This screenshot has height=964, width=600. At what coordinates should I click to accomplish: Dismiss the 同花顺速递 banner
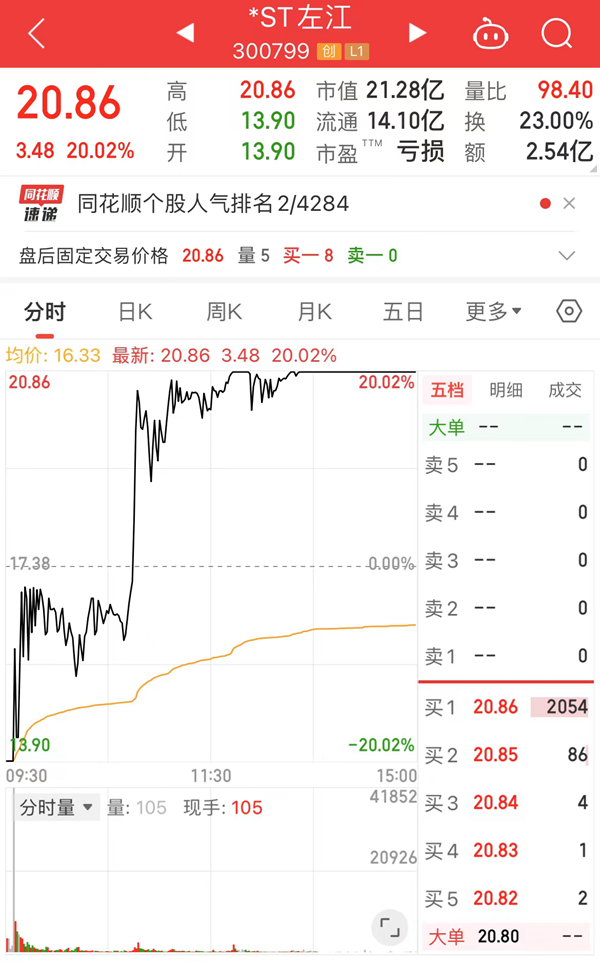click(569, 204)
